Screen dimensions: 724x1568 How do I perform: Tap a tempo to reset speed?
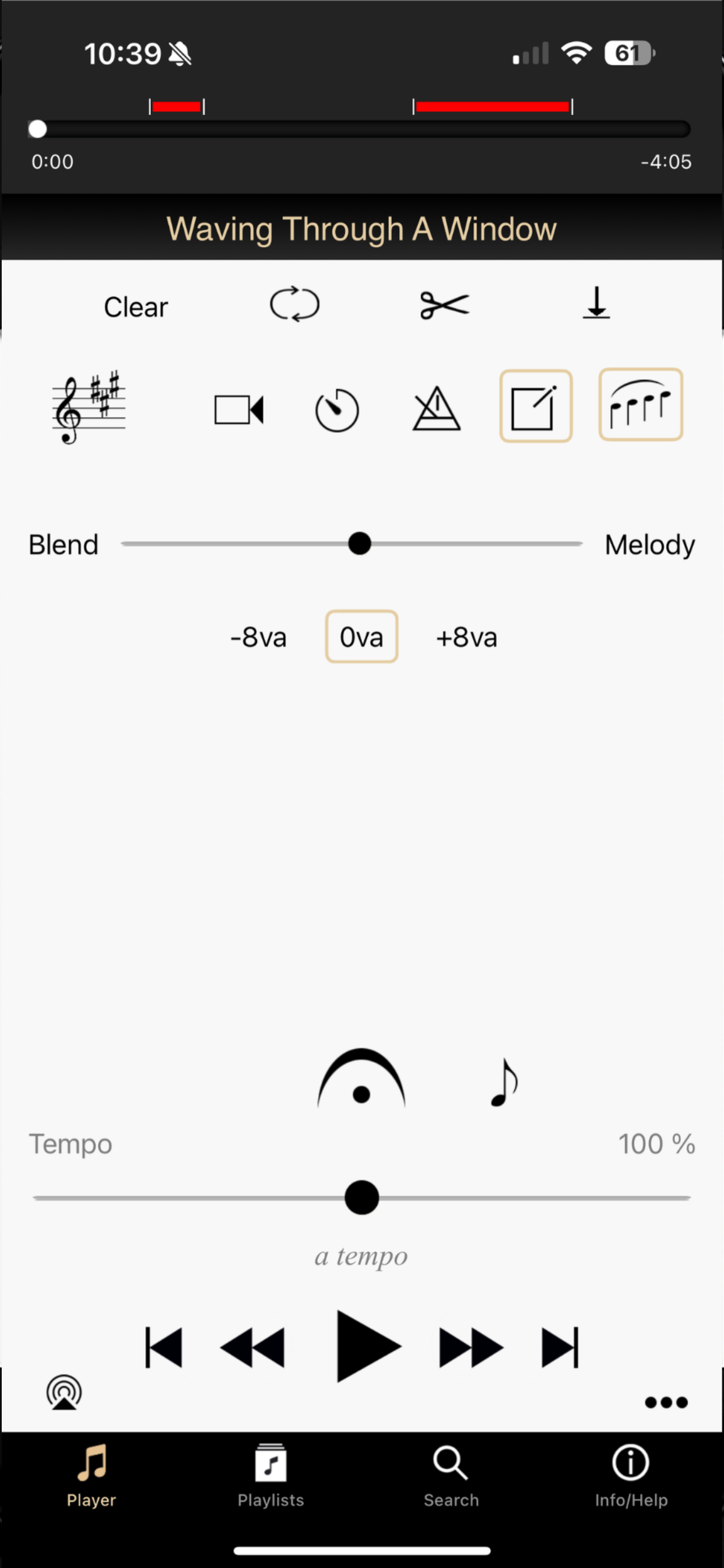(x=361, y=1256)
